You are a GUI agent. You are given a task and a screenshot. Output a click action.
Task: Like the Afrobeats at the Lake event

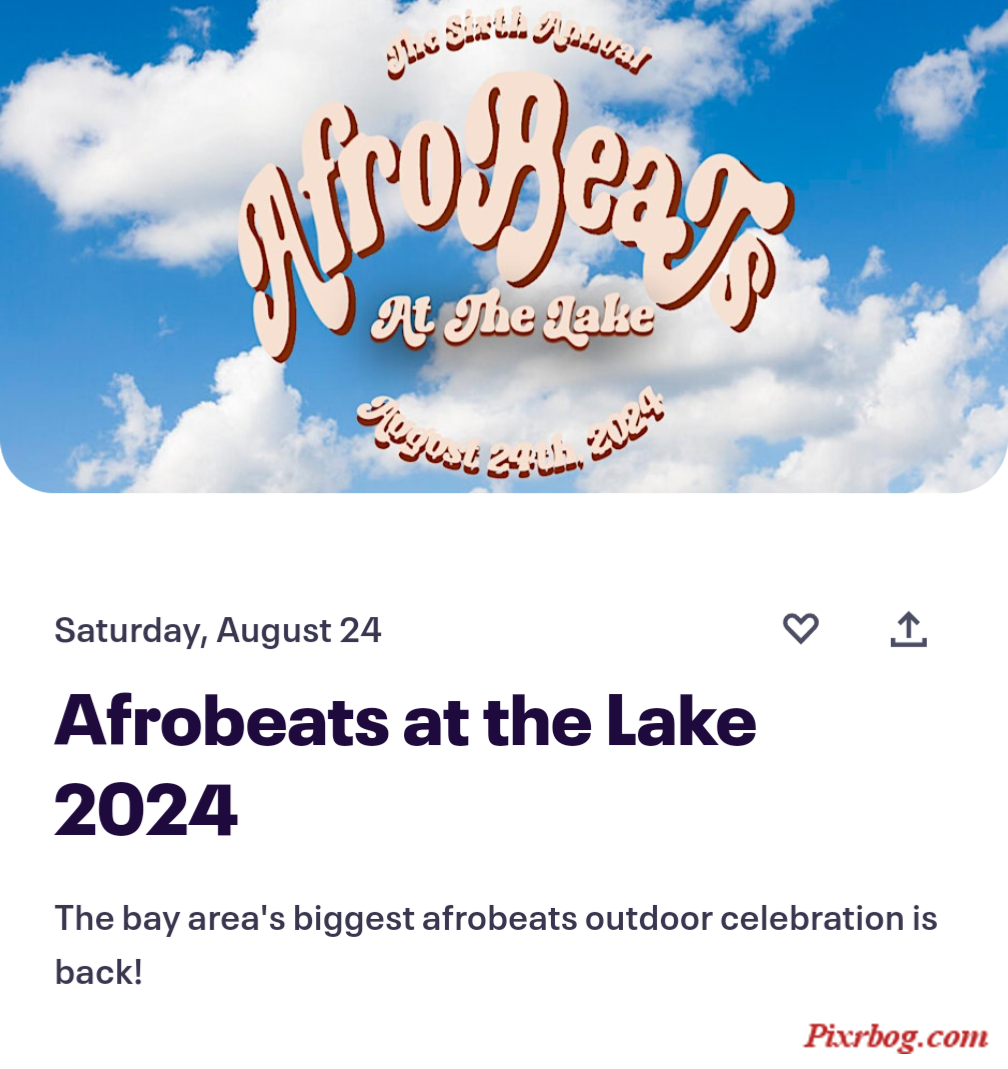tap(800, 629)
